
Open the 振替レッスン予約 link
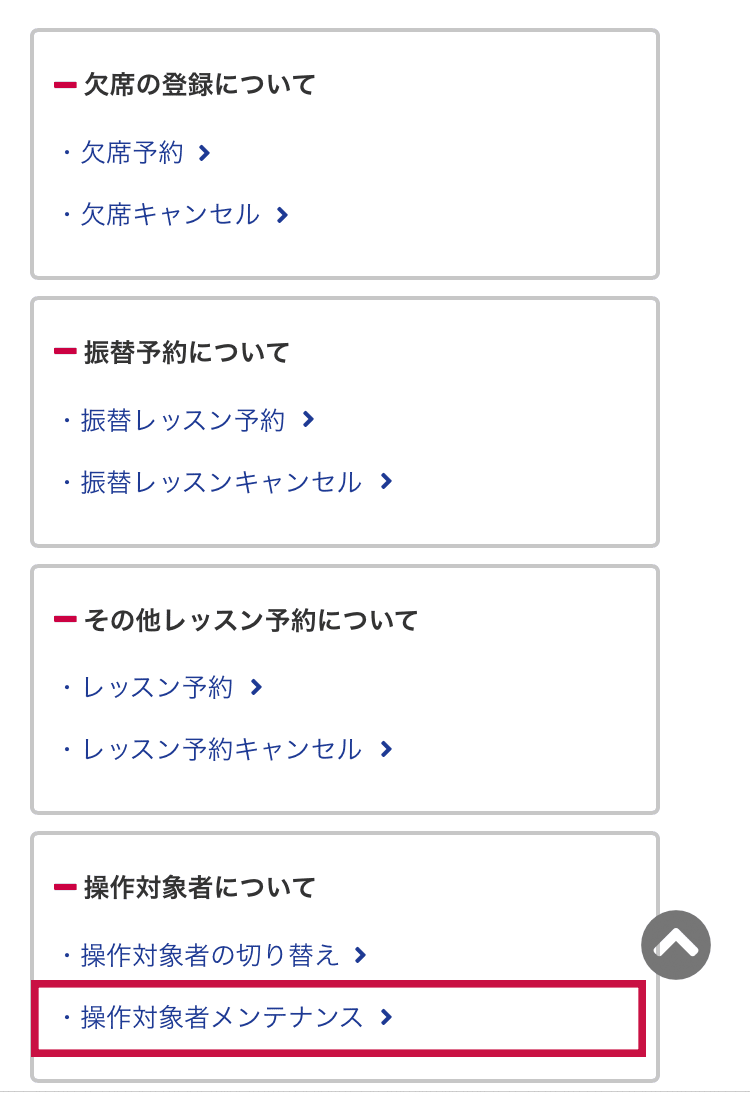point(184,420)
